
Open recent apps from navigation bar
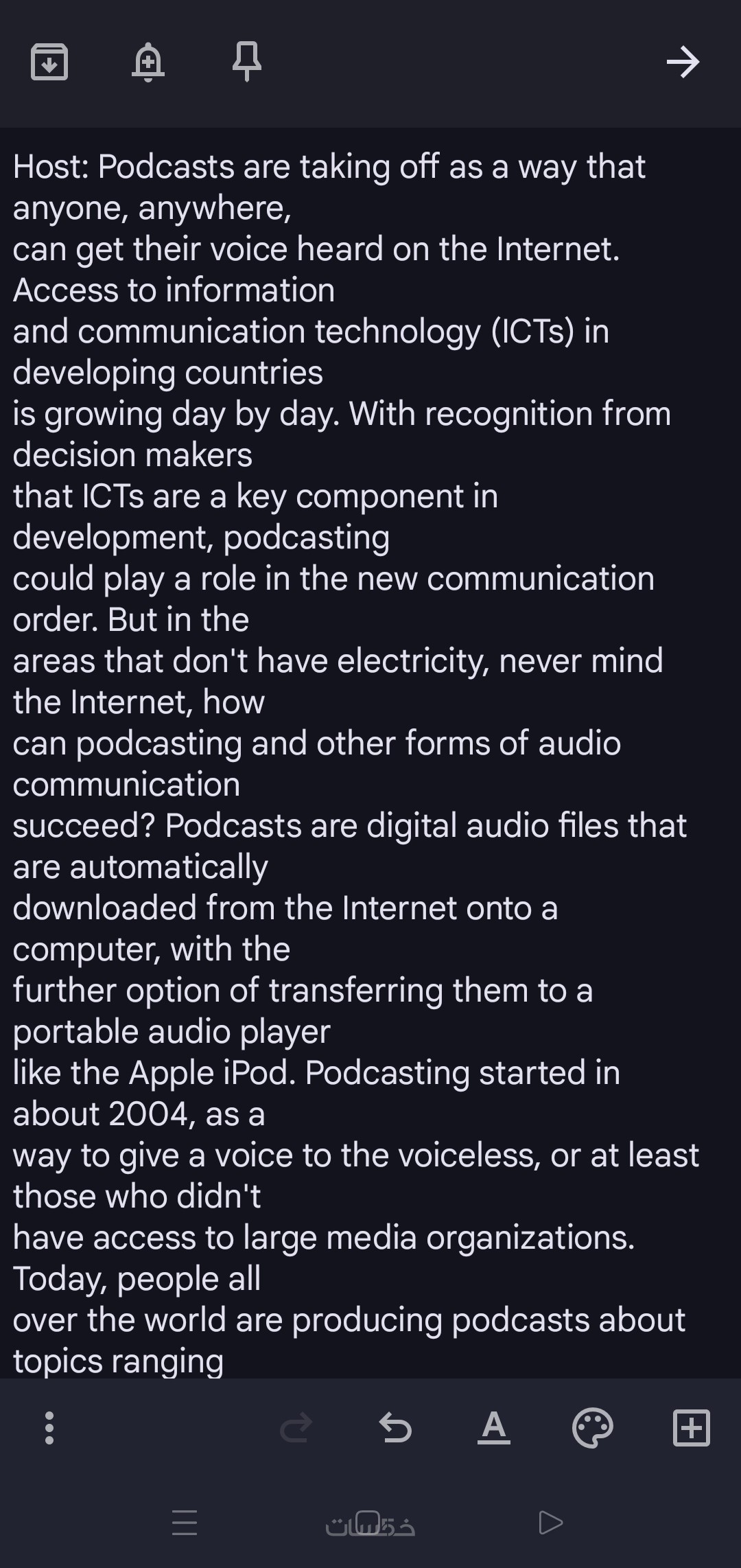click(185, 1523)
